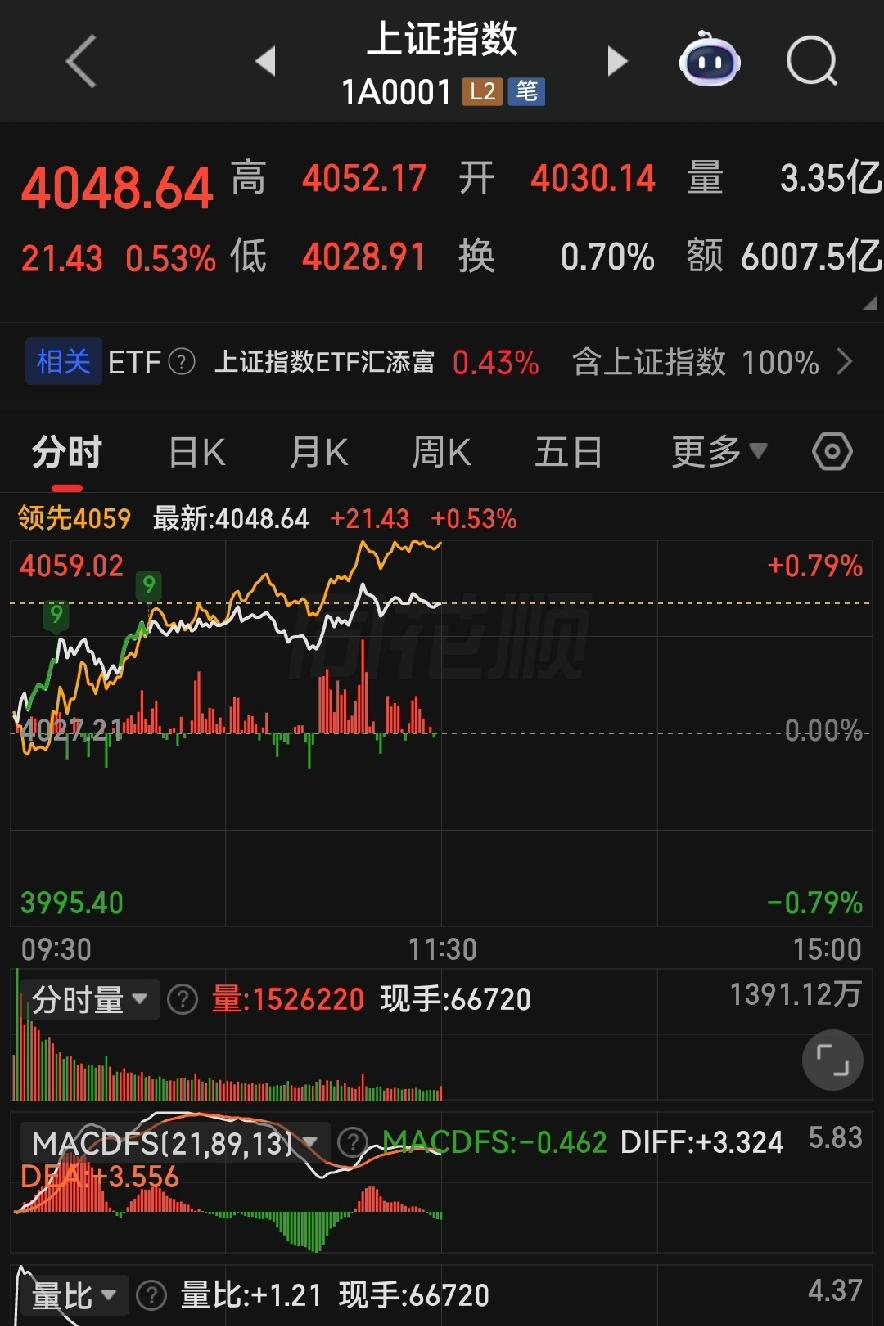
Task: Tap the 相关 related toggle label
Action: click(63, 362)
